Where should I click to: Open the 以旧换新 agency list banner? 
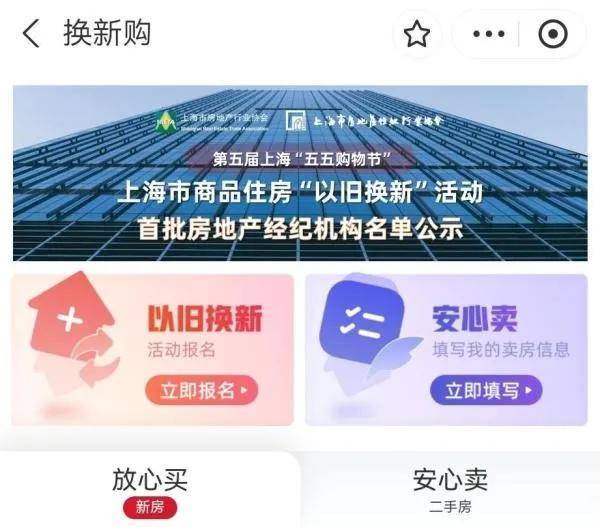pos(300,173)
